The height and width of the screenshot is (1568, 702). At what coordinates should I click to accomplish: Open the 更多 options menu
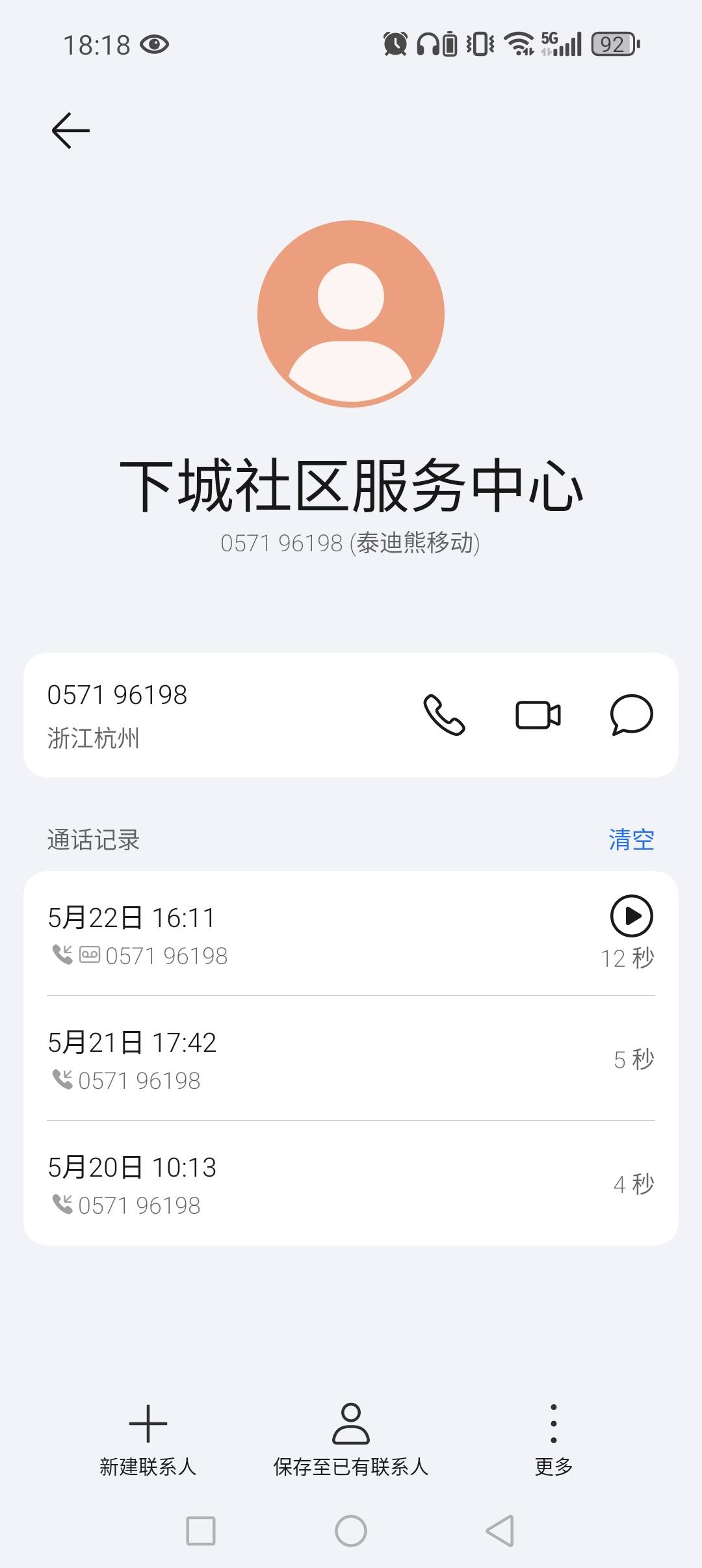554,1440
